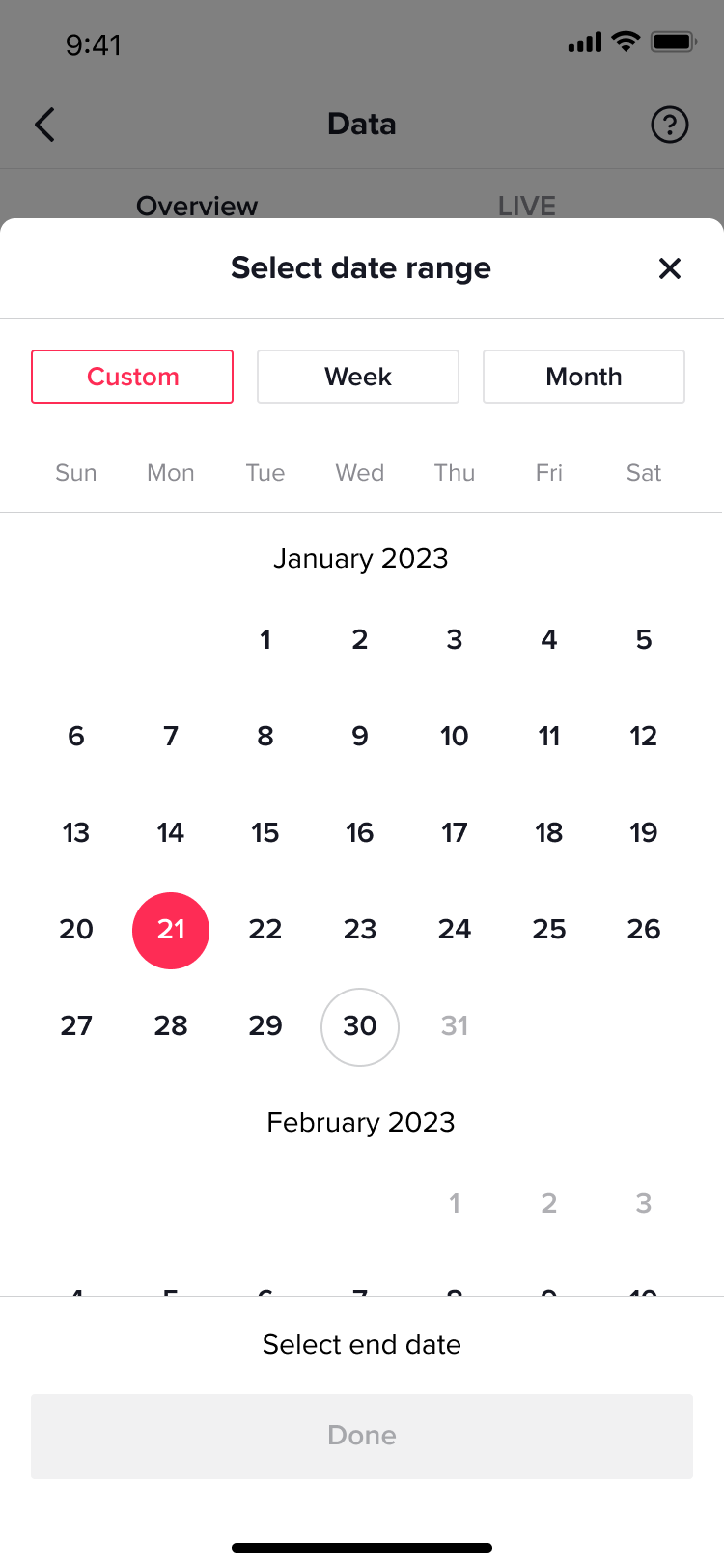
Task: Select the Custom range option
Action: coord(132,377)
